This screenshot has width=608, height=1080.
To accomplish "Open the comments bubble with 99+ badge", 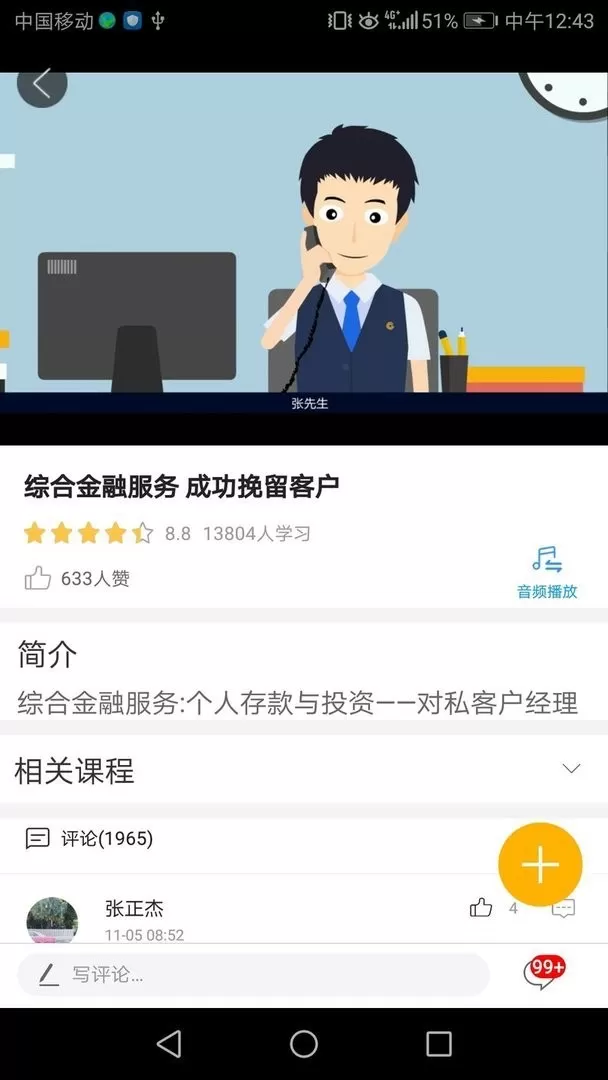I will (x=543, y=973).
